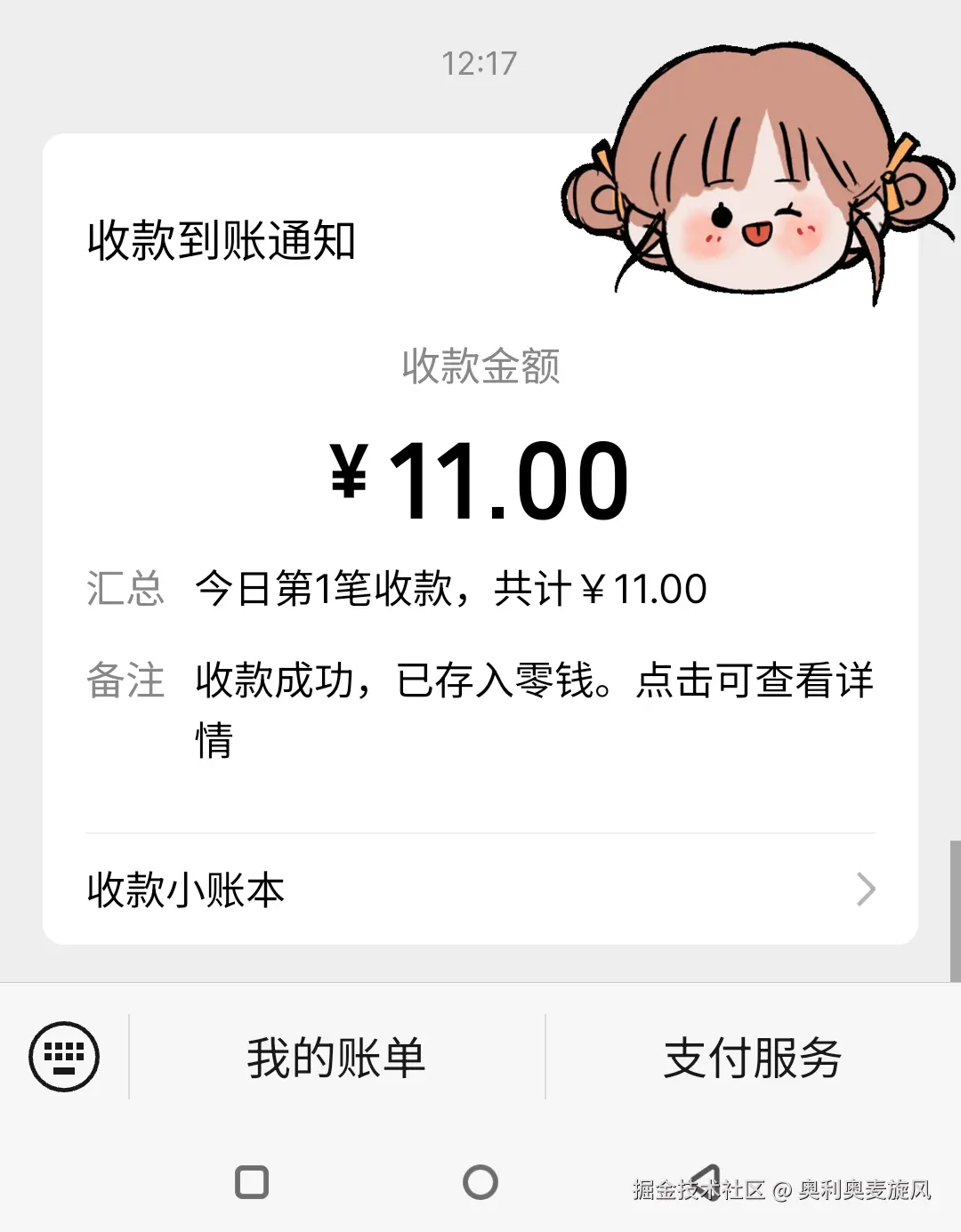Tap 备注 to expand remark details
961x1232 pixels.
click(125, 680)
